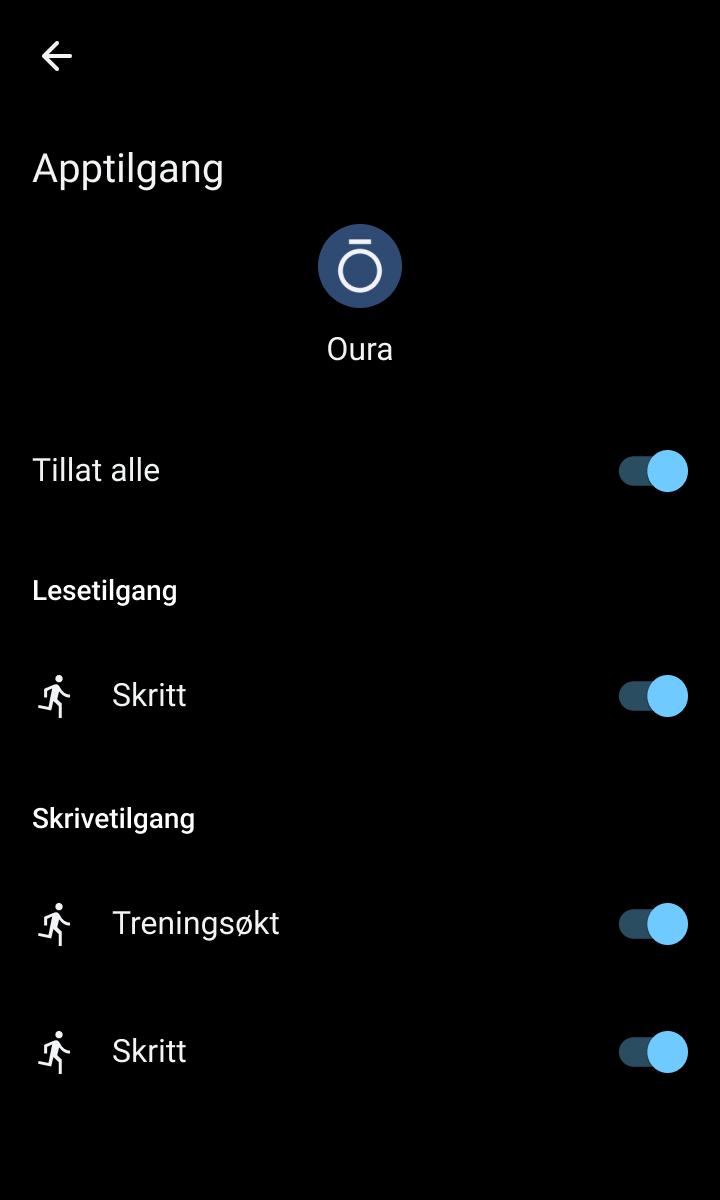This screenshot has width=720, height=1200.
Task: Turn off Treningsøkt write access
Action: click(653, 924)
